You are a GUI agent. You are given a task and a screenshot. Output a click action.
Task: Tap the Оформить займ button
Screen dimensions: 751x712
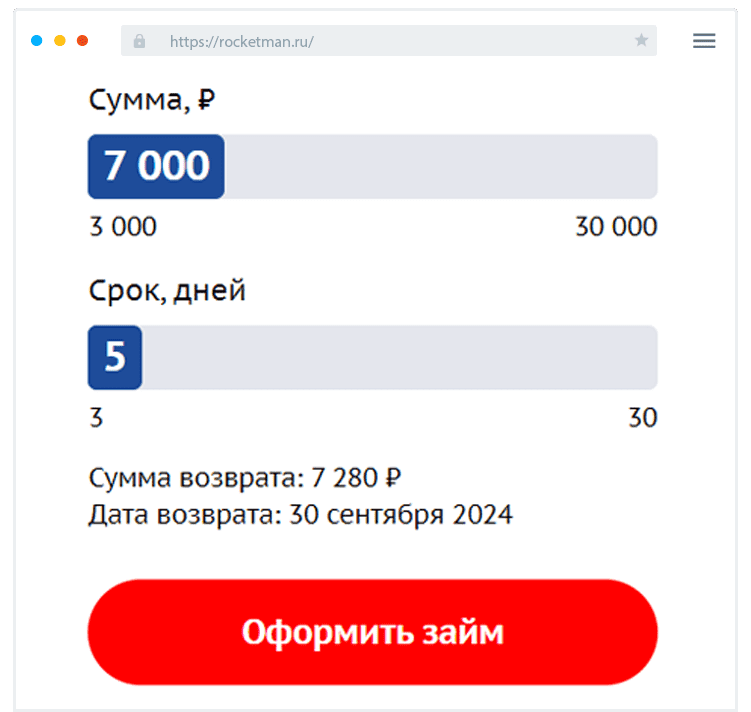click(x=372, y=632)
